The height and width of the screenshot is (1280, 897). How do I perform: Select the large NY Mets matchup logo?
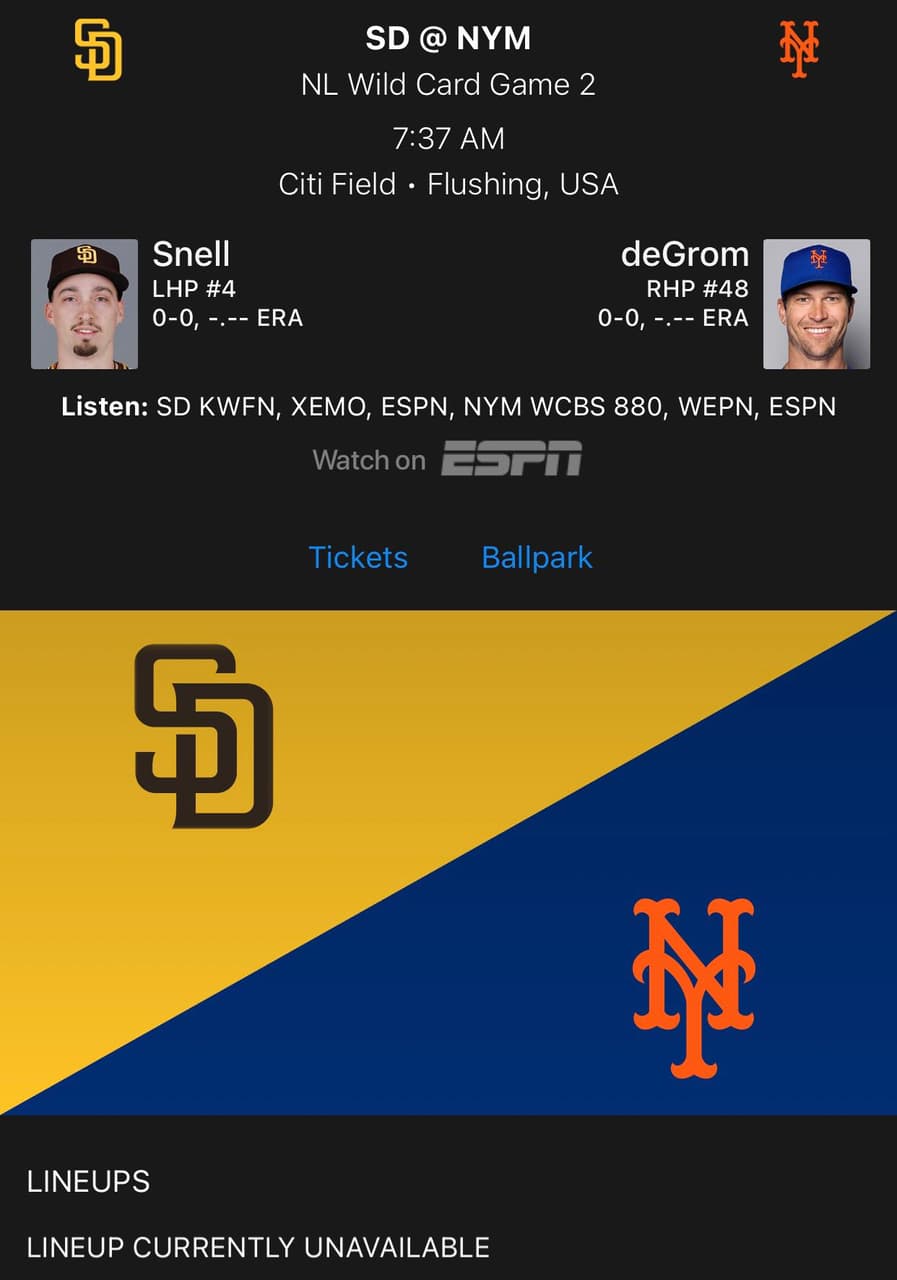coord(692,985)
